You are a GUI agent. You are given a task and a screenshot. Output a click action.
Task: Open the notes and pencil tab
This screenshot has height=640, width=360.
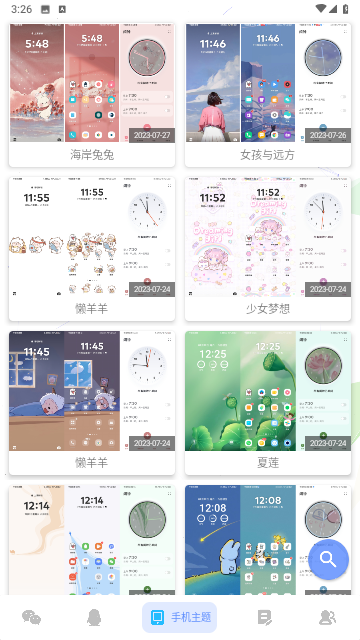[264, 617]
